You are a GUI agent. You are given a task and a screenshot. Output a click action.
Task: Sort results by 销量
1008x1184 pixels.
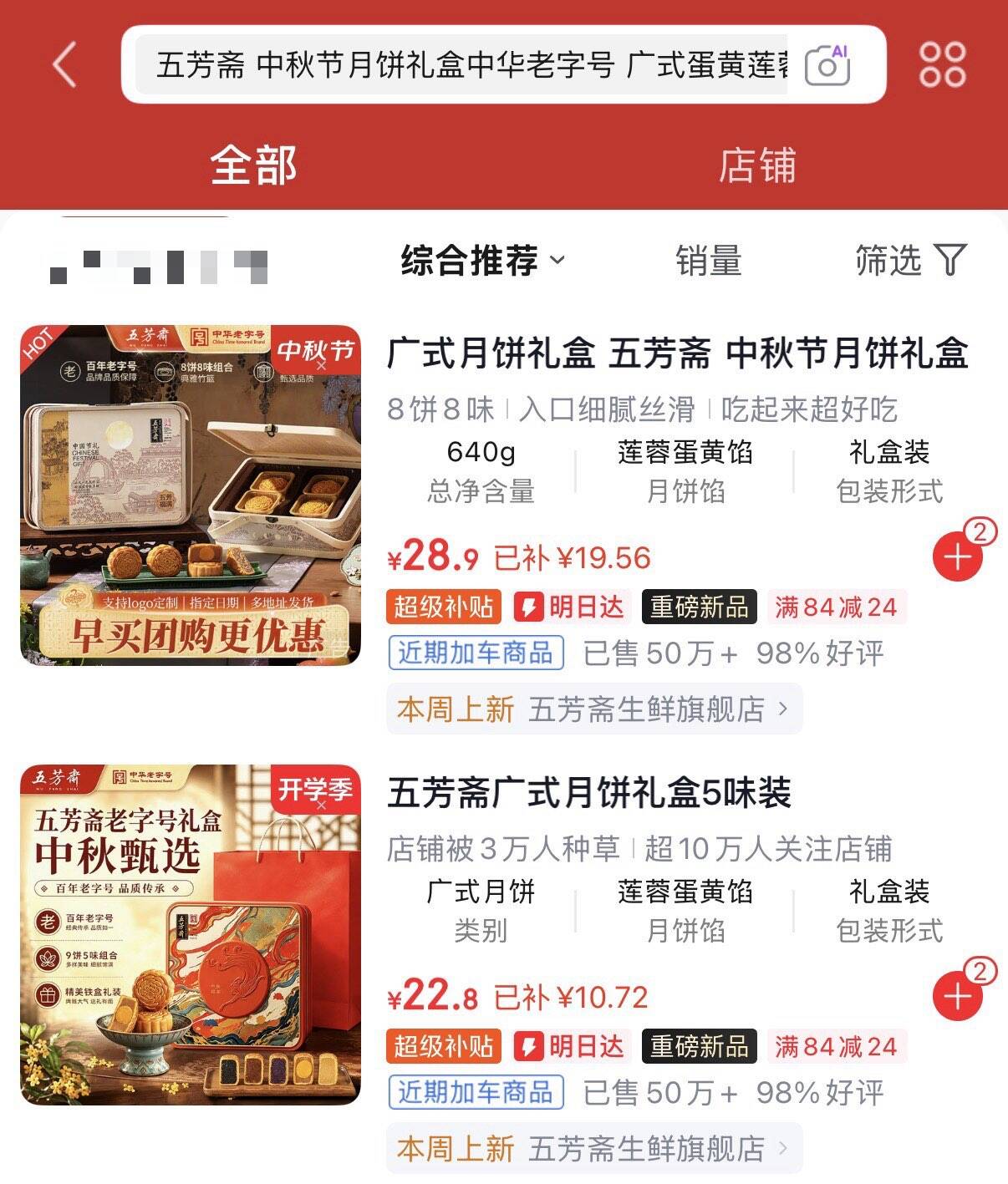(709, 261)
